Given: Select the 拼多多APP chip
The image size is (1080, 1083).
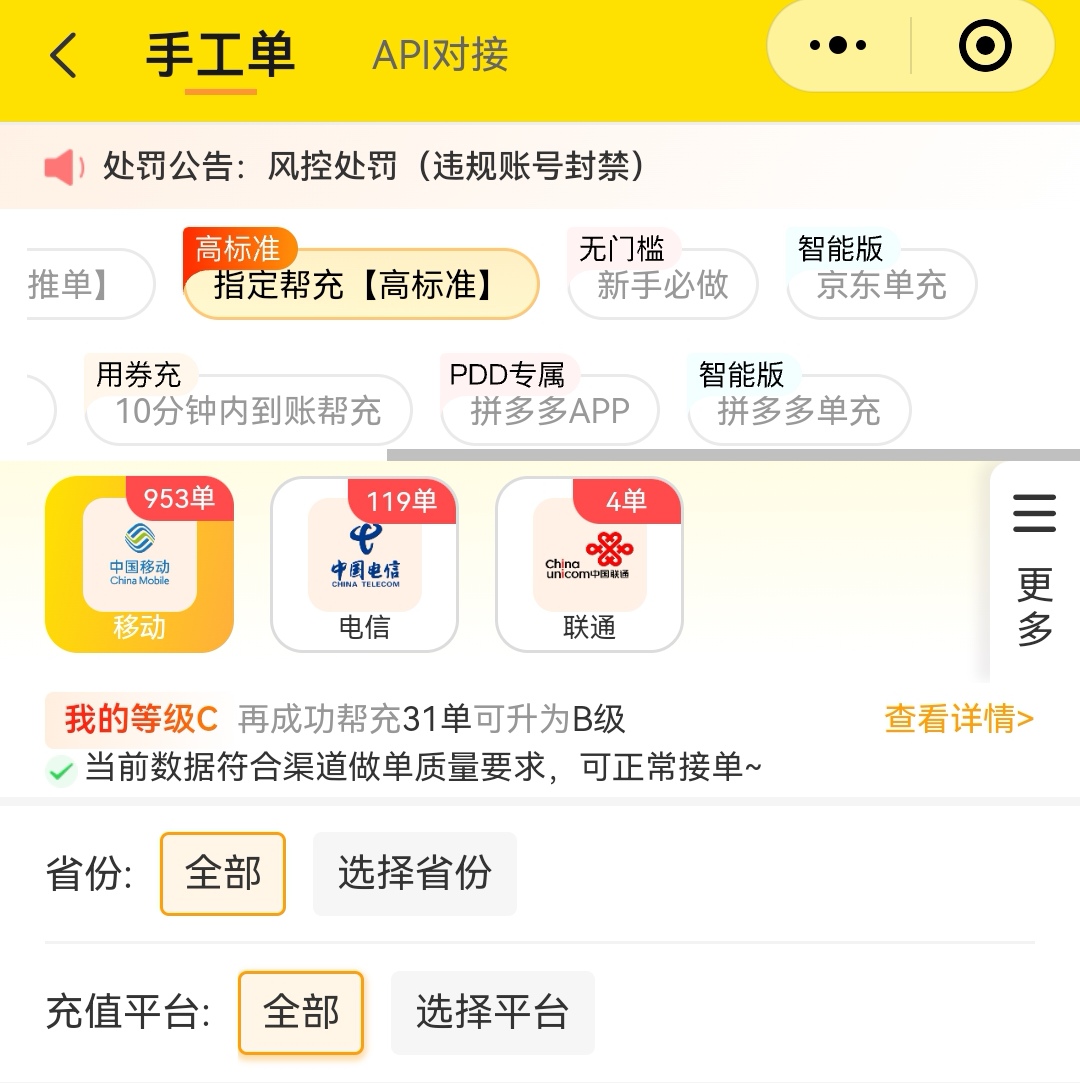Looking at the screenshot, I should (550, 410).
